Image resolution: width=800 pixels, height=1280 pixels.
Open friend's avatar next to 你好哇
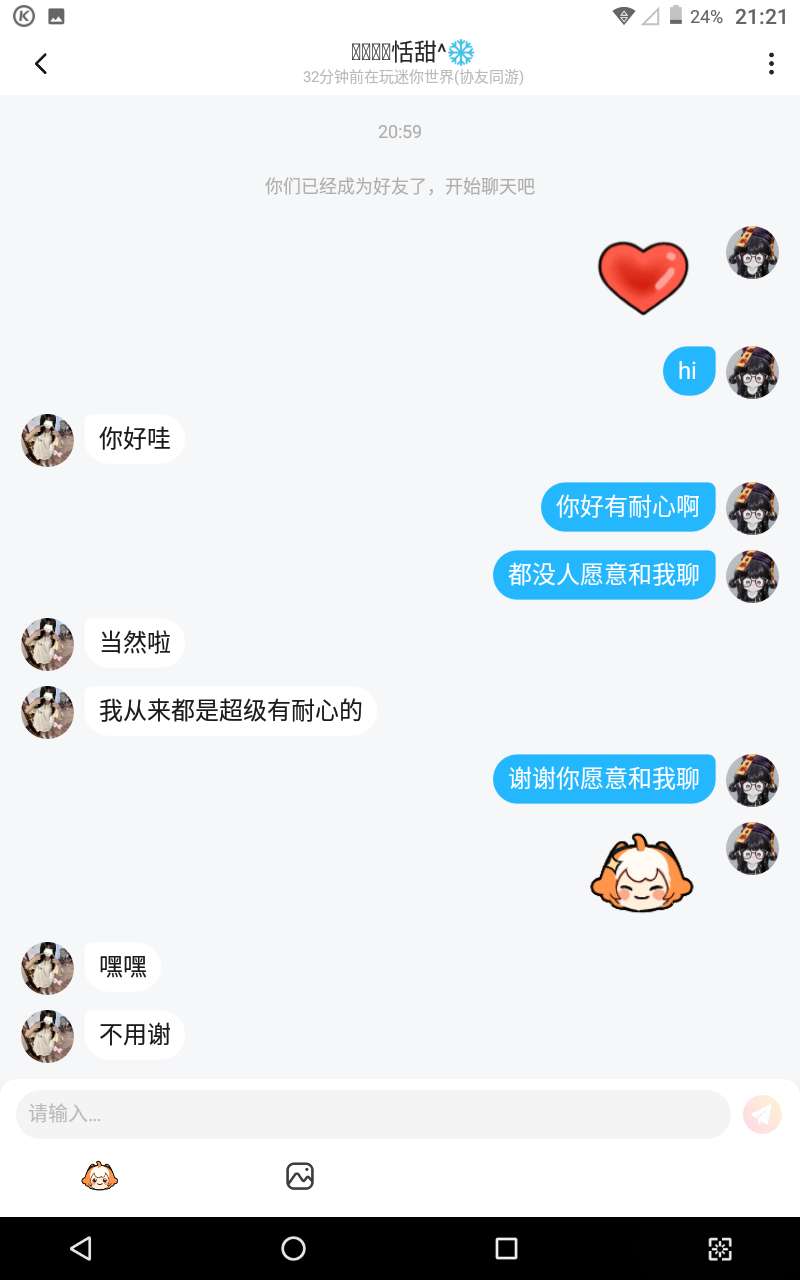[x=48, y=440]
